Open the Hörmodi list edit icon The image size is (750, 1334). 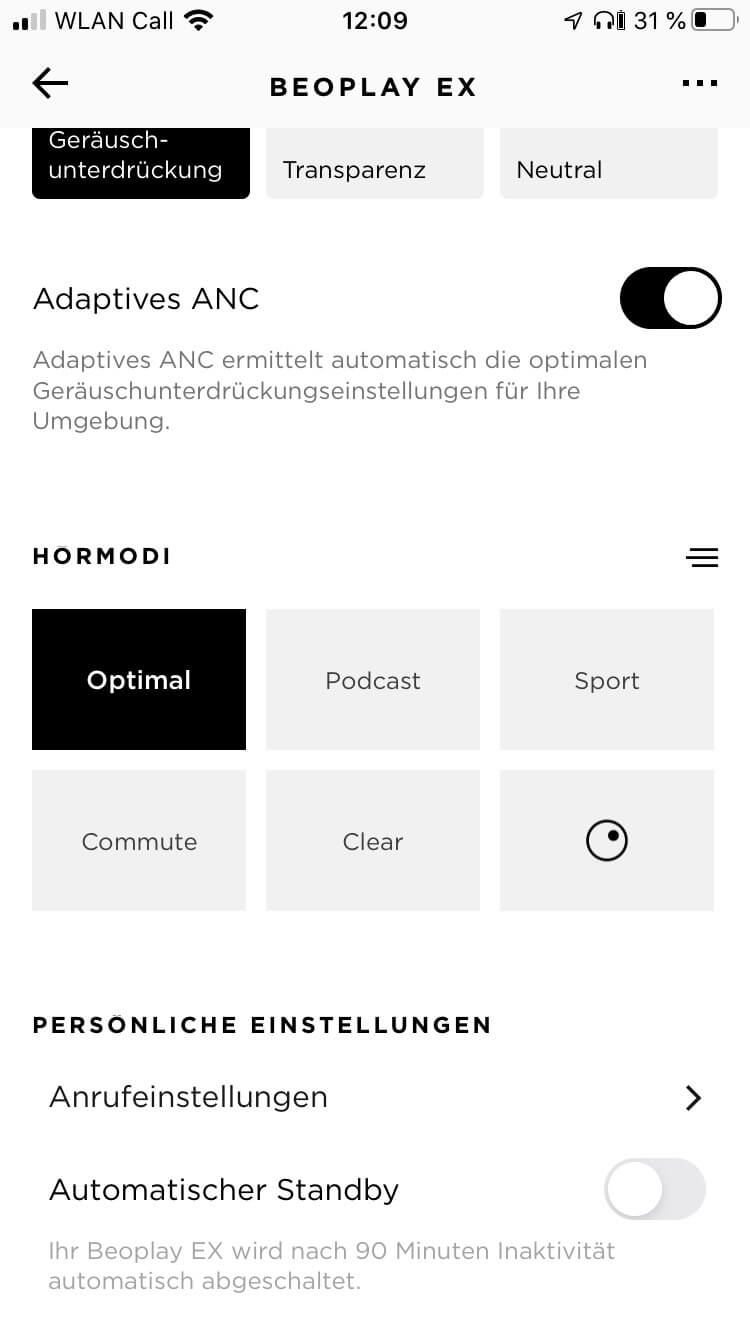(702, 557)
